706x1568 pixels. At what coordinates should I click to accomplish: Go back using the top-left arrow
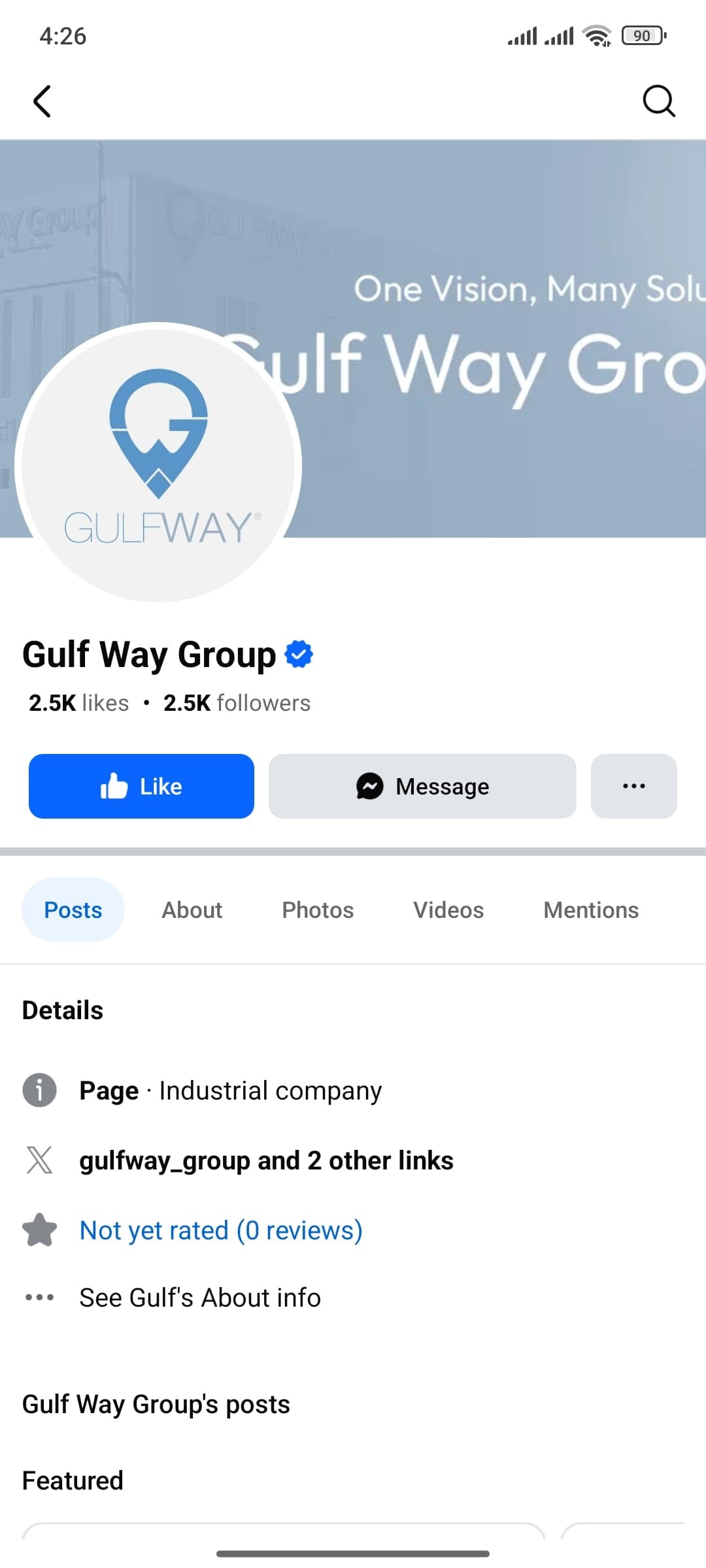tap(42, 102)
